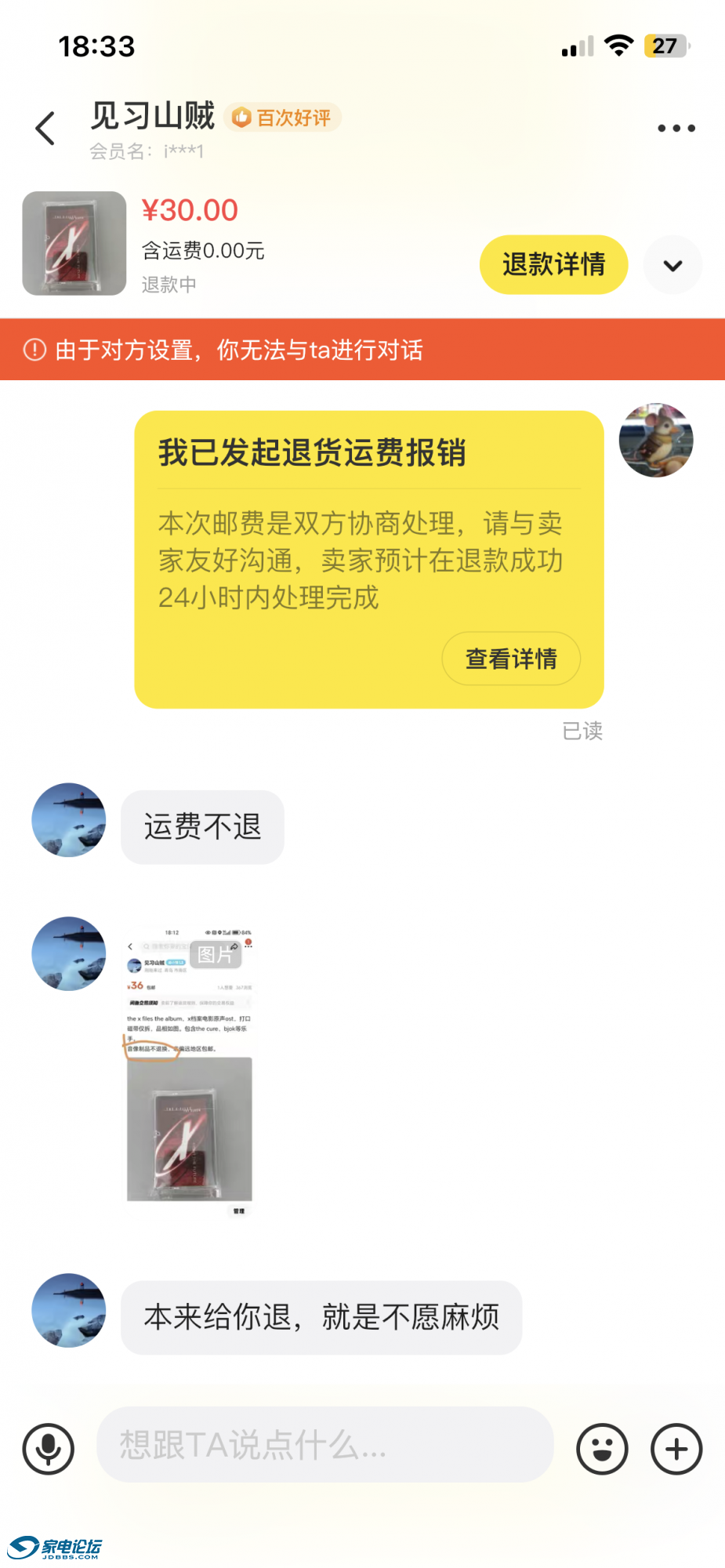View the screenshot image sent by seller
The height and width of the screenshot is (1568, 725).
189,1070
